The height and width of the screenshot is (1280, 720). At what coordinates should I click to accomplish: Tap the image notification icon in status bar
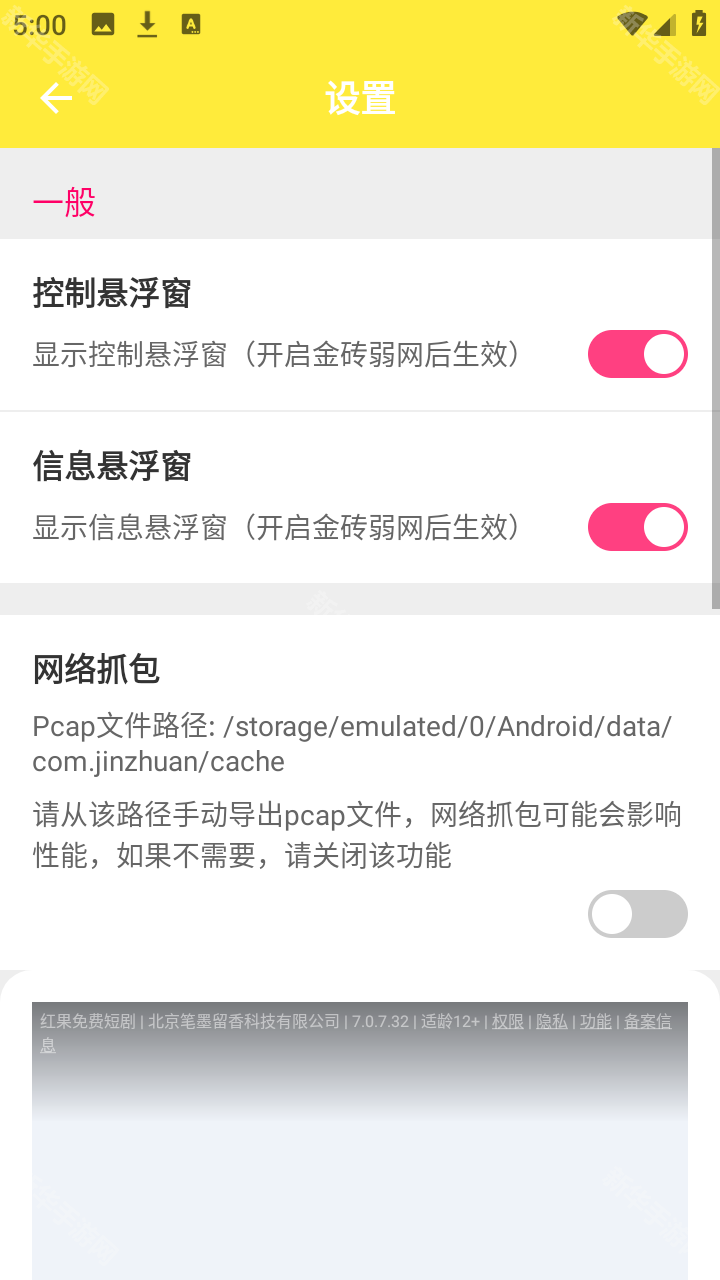[101, 22]
